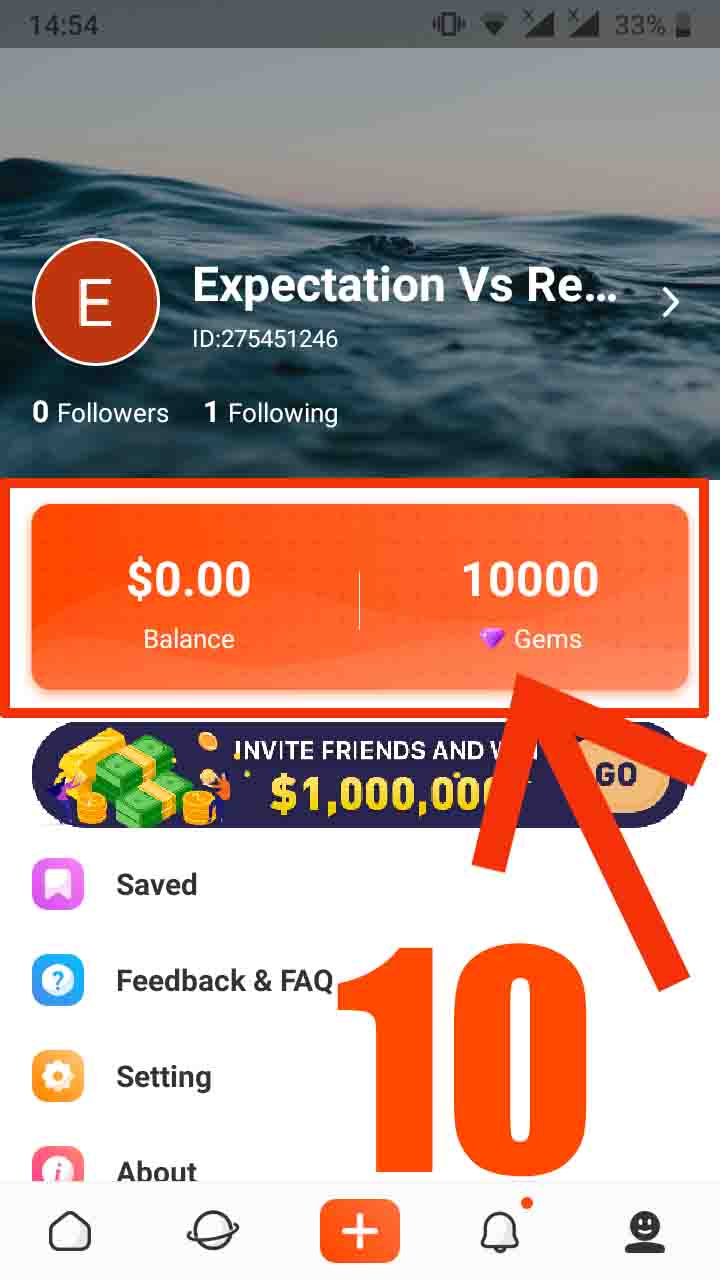Open the notifications bell tab
720x1280 pixels.
[x=500, y=1233]
